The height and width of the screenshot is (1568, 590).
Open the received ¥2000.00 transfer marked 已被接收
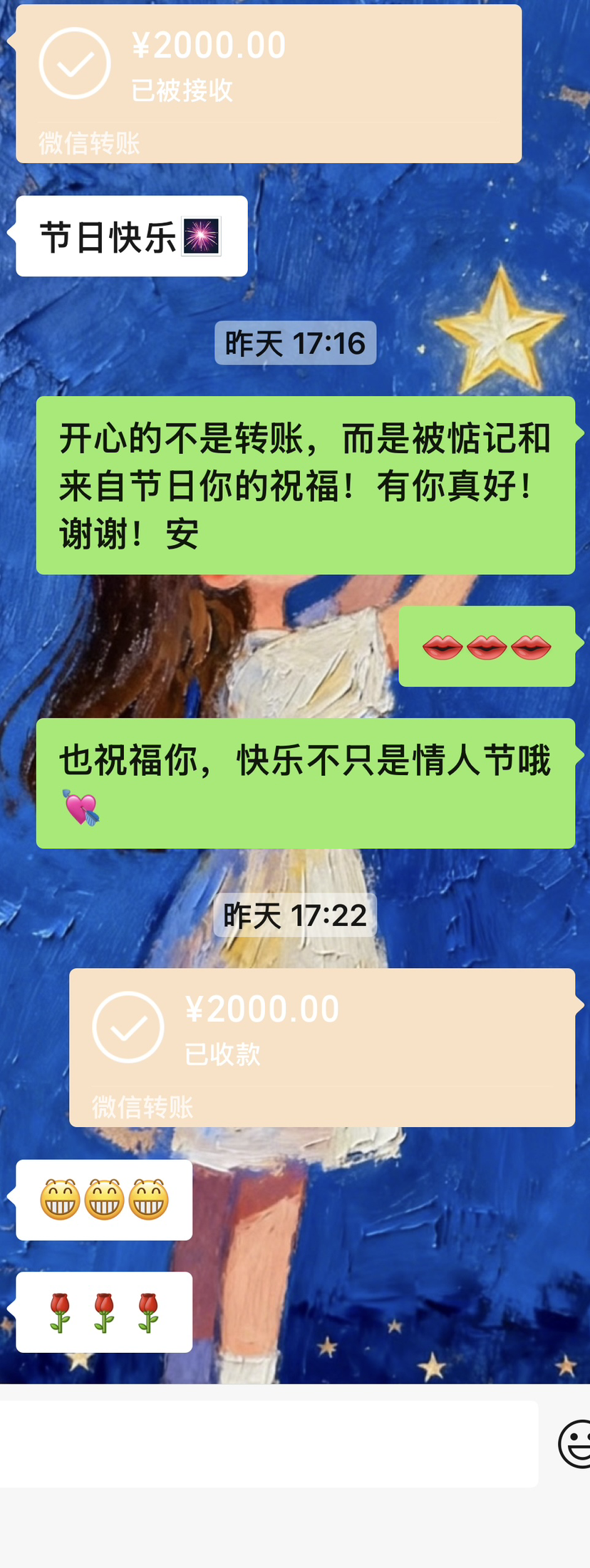(269, 83)
